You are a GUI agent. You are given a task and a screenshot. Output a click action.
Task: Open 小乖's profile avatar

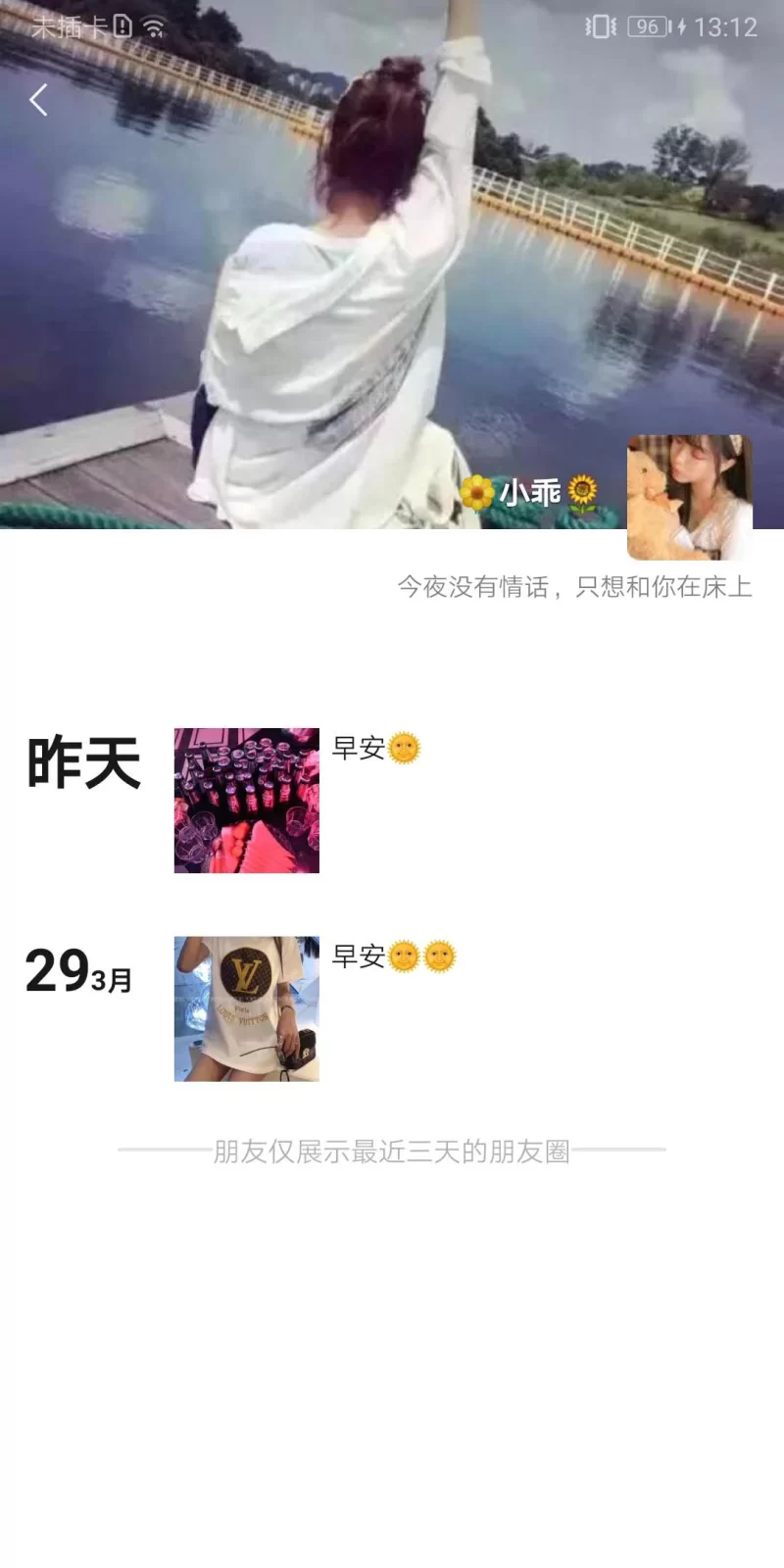pos(689,497)
